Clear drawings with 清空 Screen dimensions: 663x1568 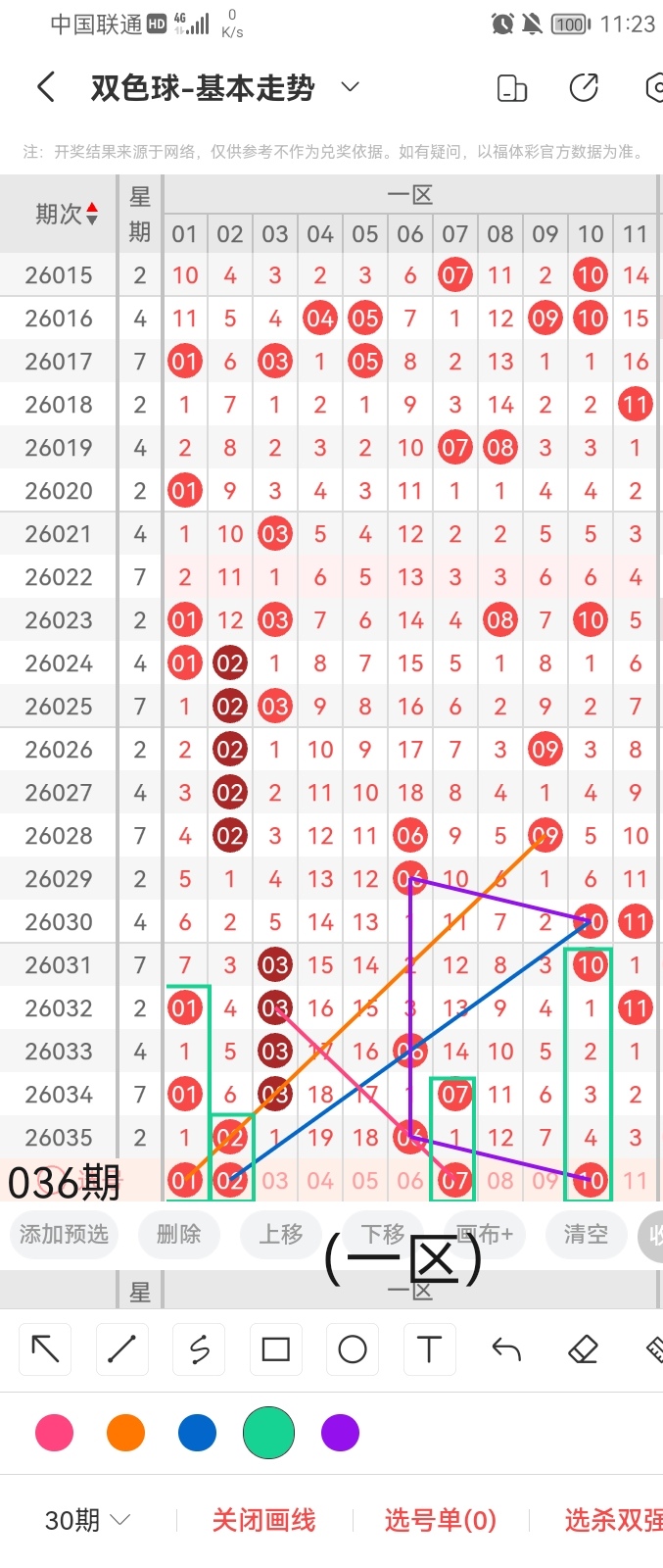(x=586, y=1234)
